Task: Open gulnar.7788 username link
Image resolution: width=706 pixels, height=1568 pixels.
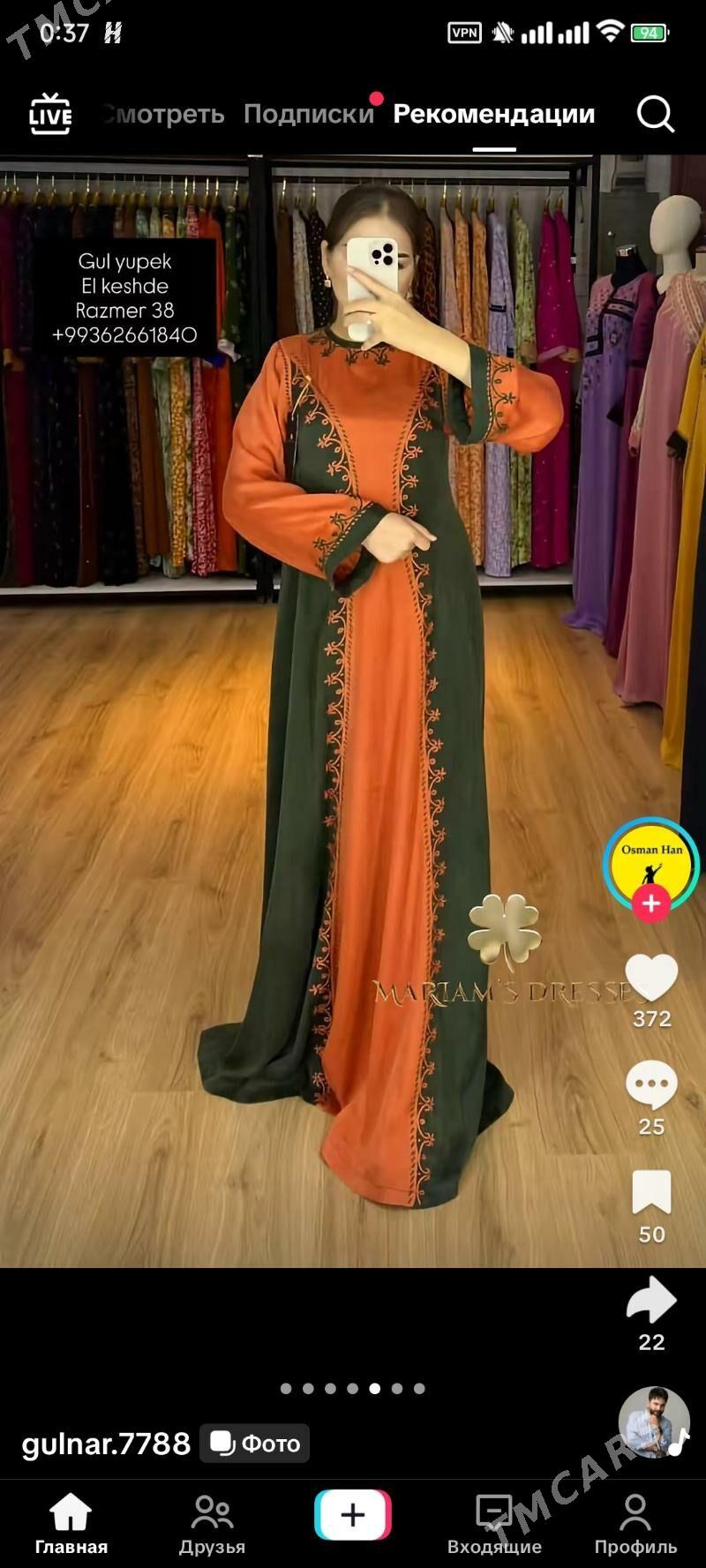Action: click(106, 1444)
